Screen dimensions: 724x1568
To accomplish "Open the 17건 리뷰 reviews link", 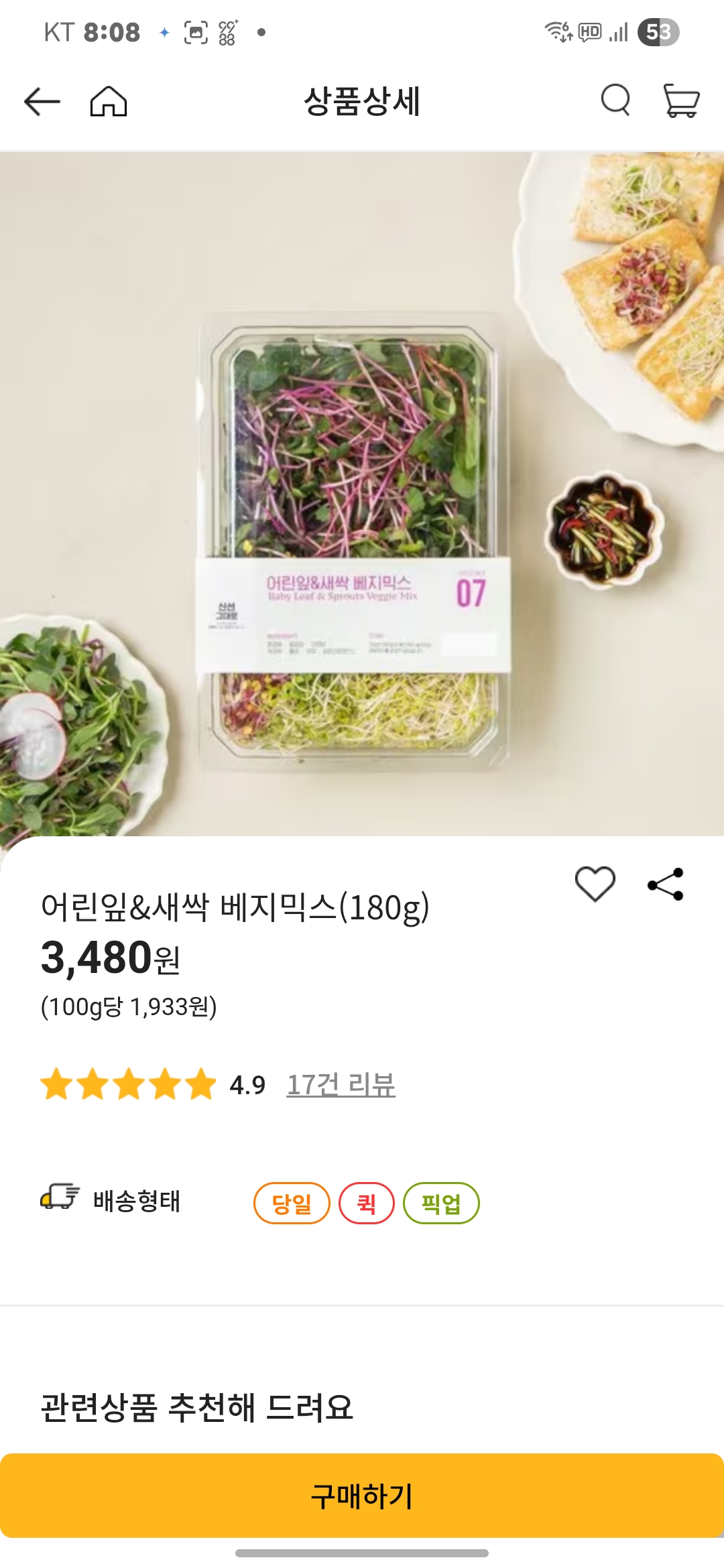I will tap(342, 1085).
